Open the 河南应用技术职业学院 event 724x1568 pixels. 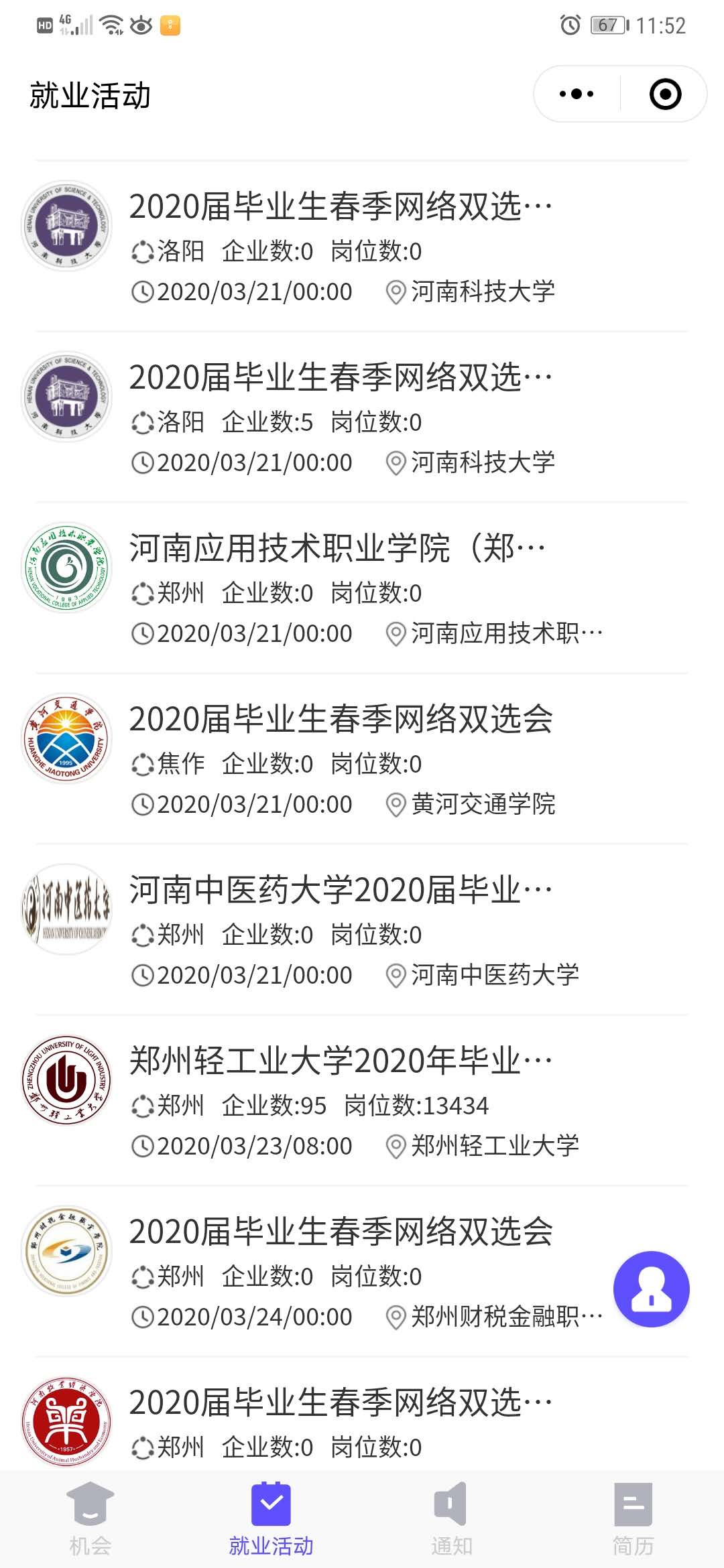pyautogui.click(x=362, y=588)
